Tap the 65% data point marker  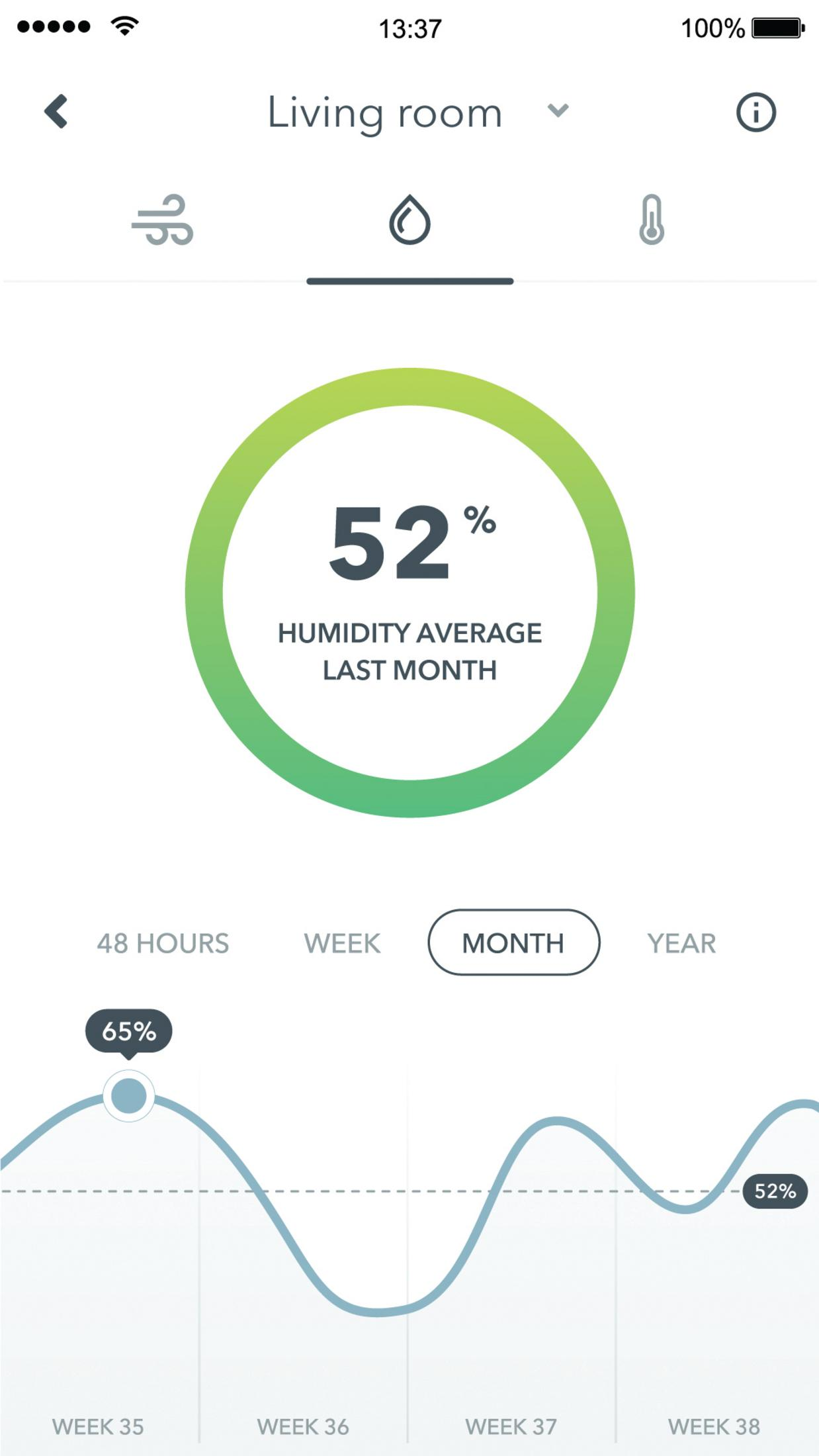pos(129,1096)
